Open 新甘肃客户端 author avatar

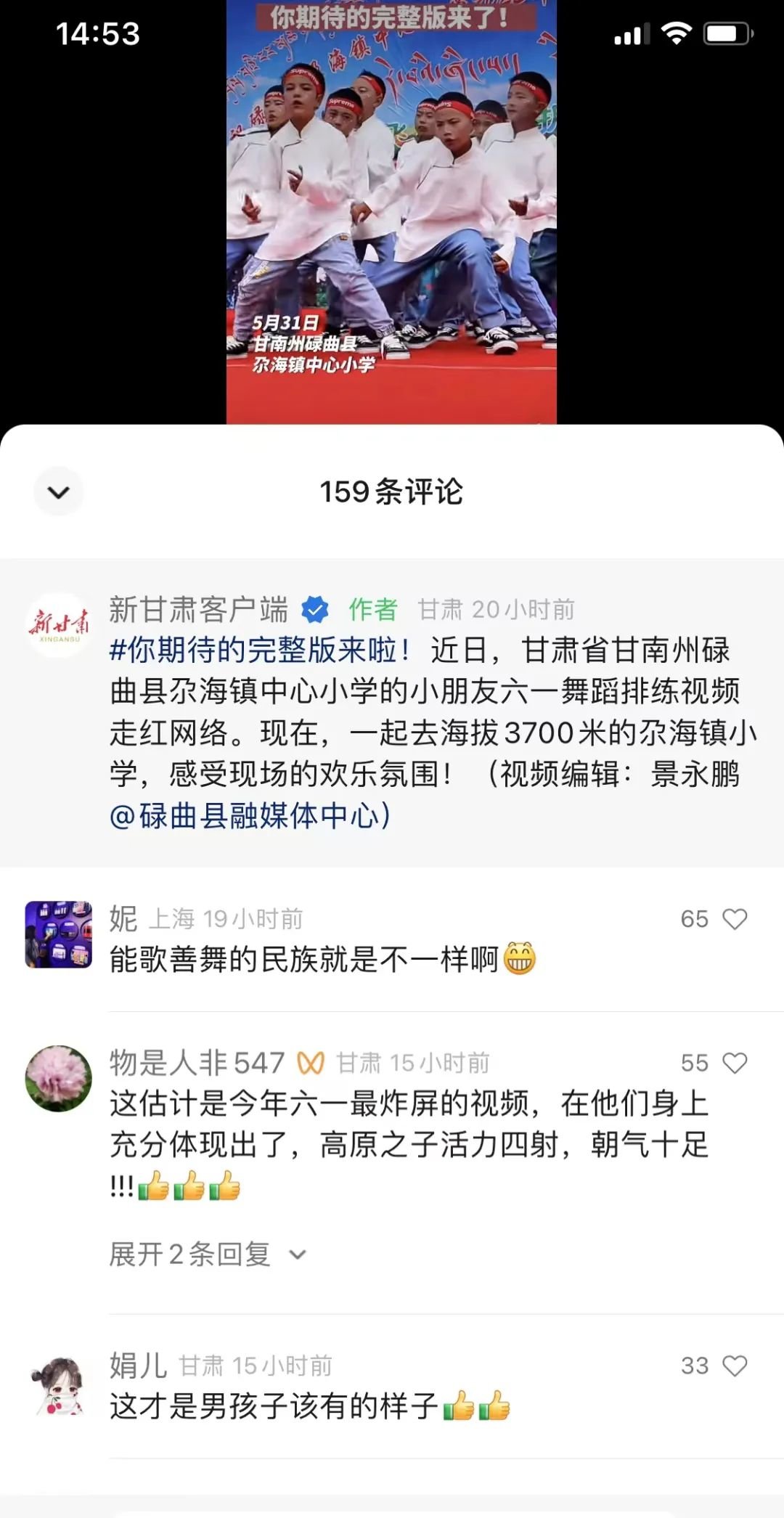point(59,625)
